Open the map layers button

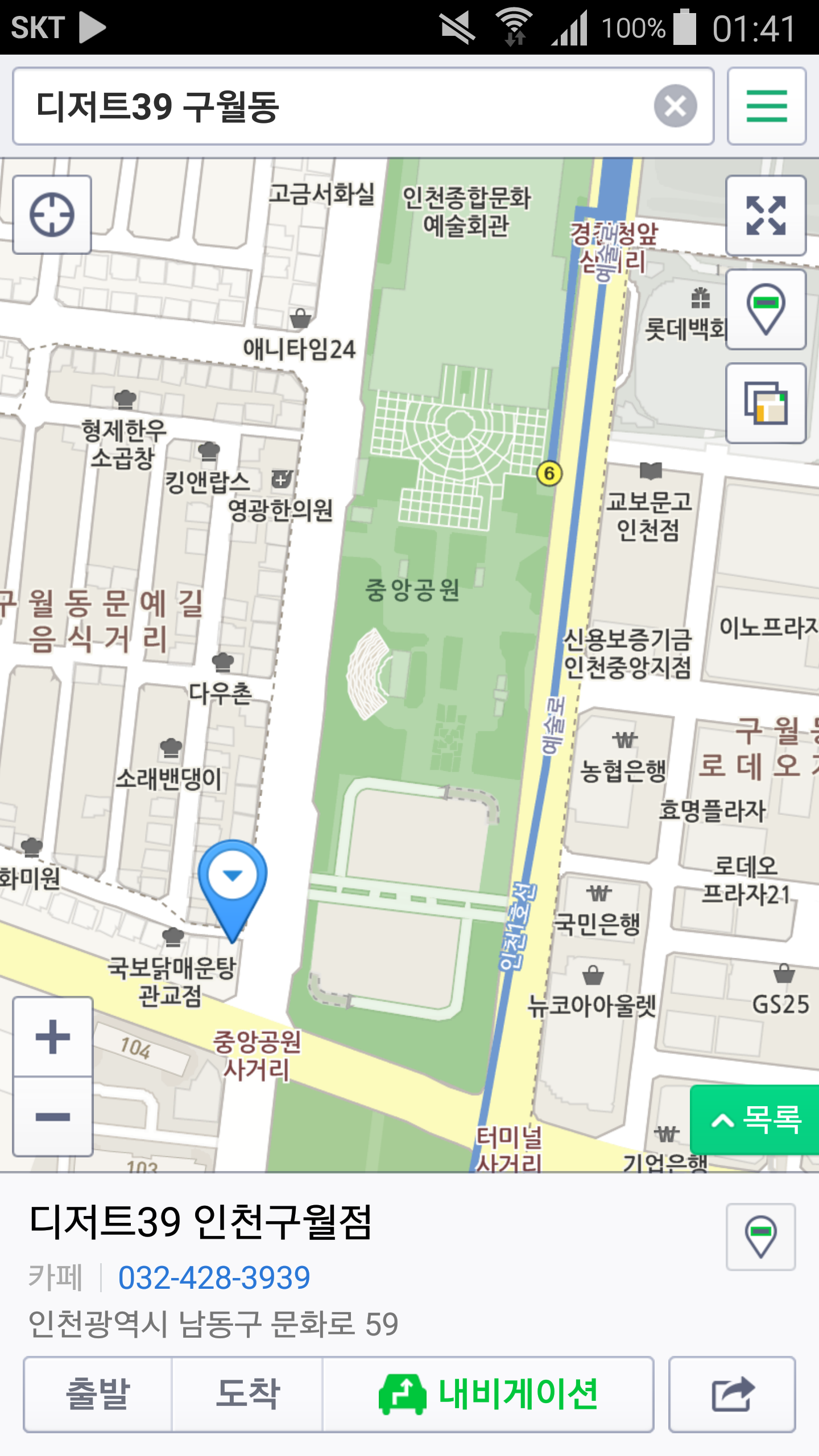[x=766, y=403]
